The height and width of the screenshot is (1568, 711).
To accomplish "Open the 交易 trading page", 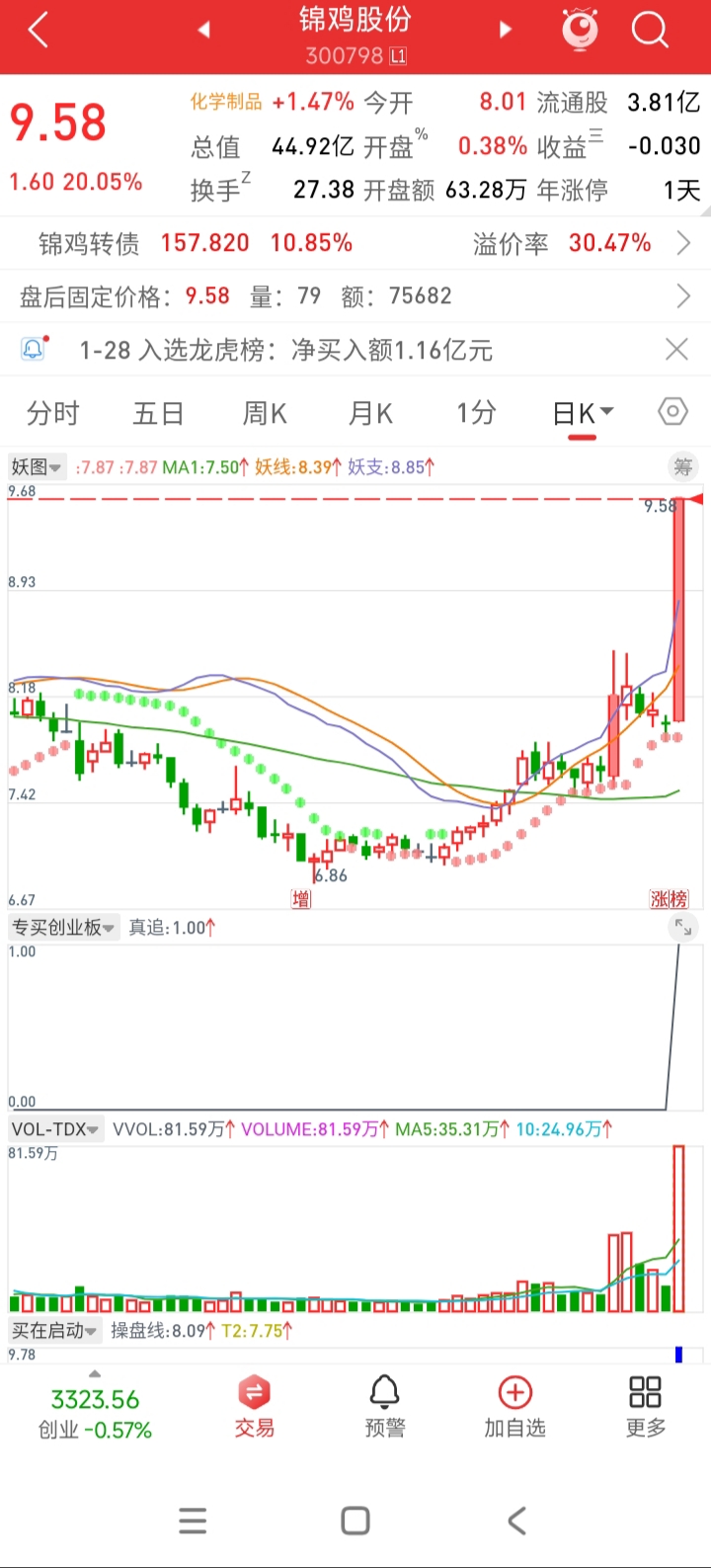I will coord(254,1405).
